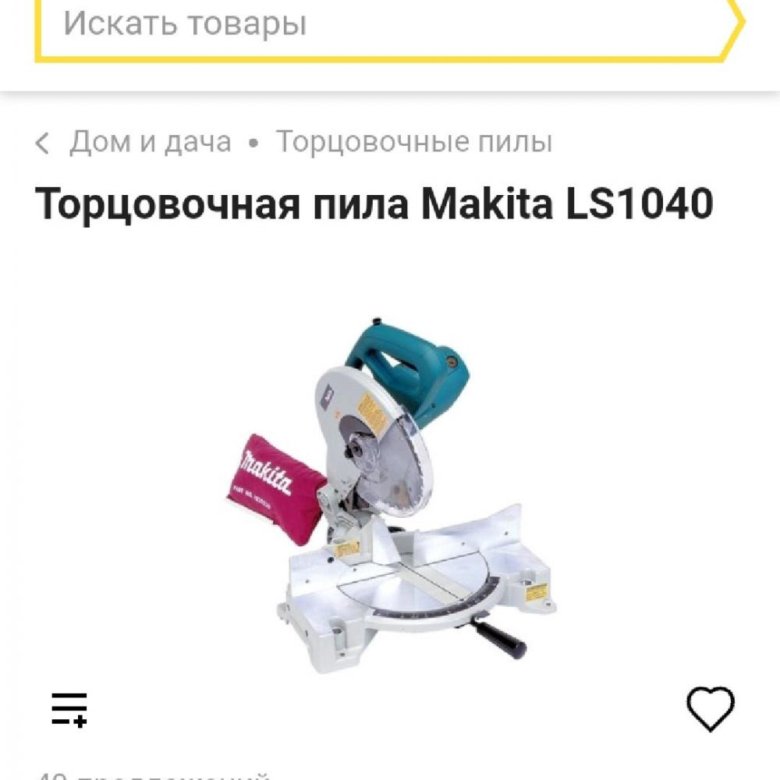Add Makita LS1040 to favorites
Image resolution: width=780 pixels, height=780 pixels.
[710, 708]
